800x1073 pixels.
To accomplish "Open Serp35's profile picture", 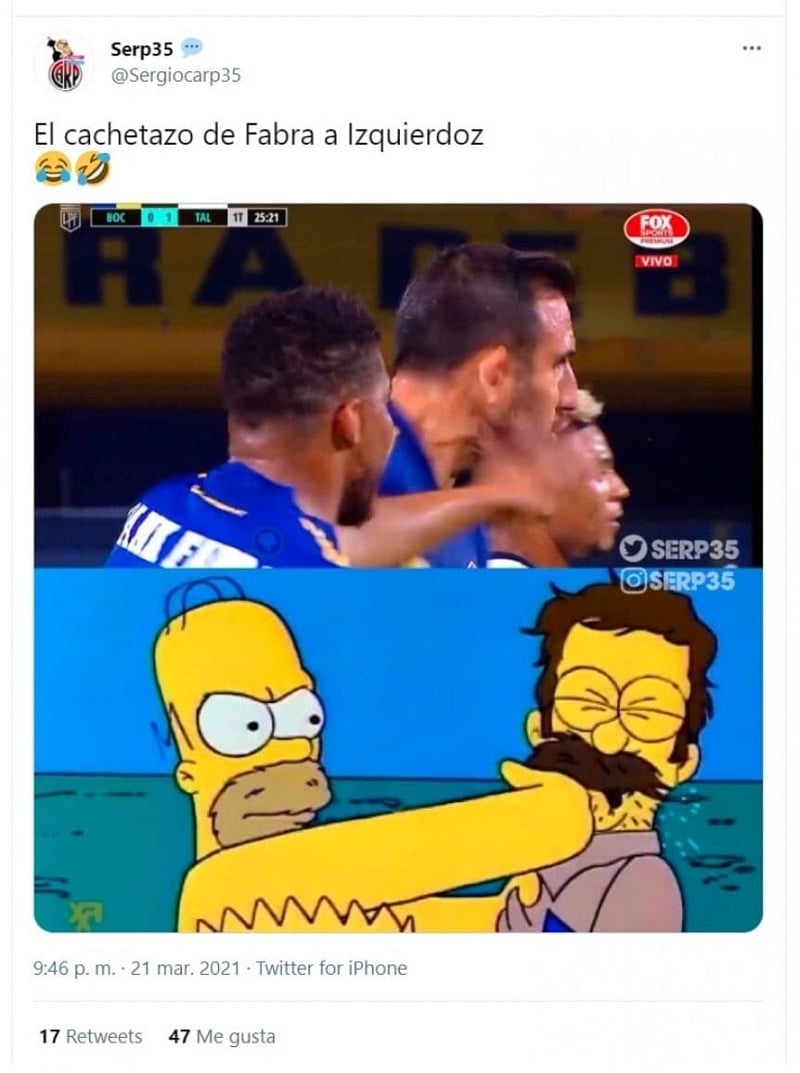I will click(x=65, y=63).
